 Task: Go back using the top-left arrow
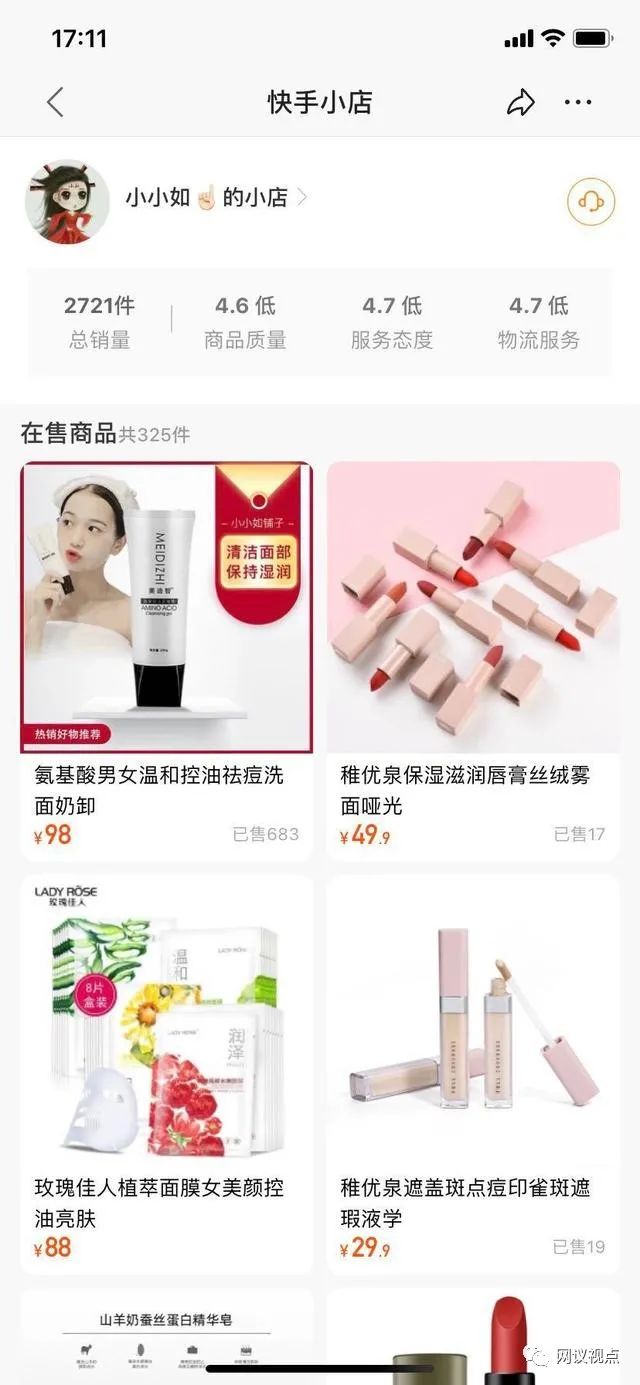coord(55,102)
